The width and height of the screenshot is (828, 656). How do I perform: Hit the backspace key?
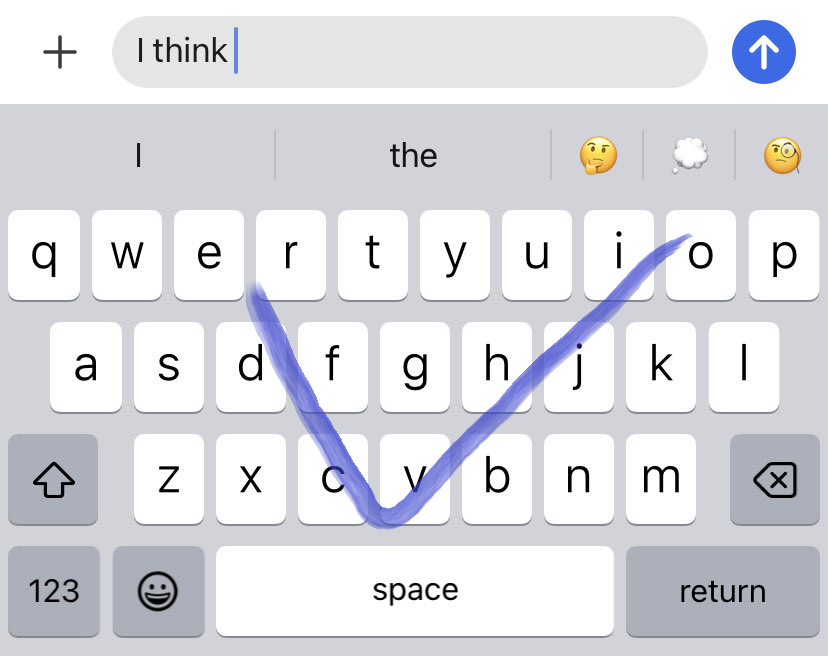(775, 480)
